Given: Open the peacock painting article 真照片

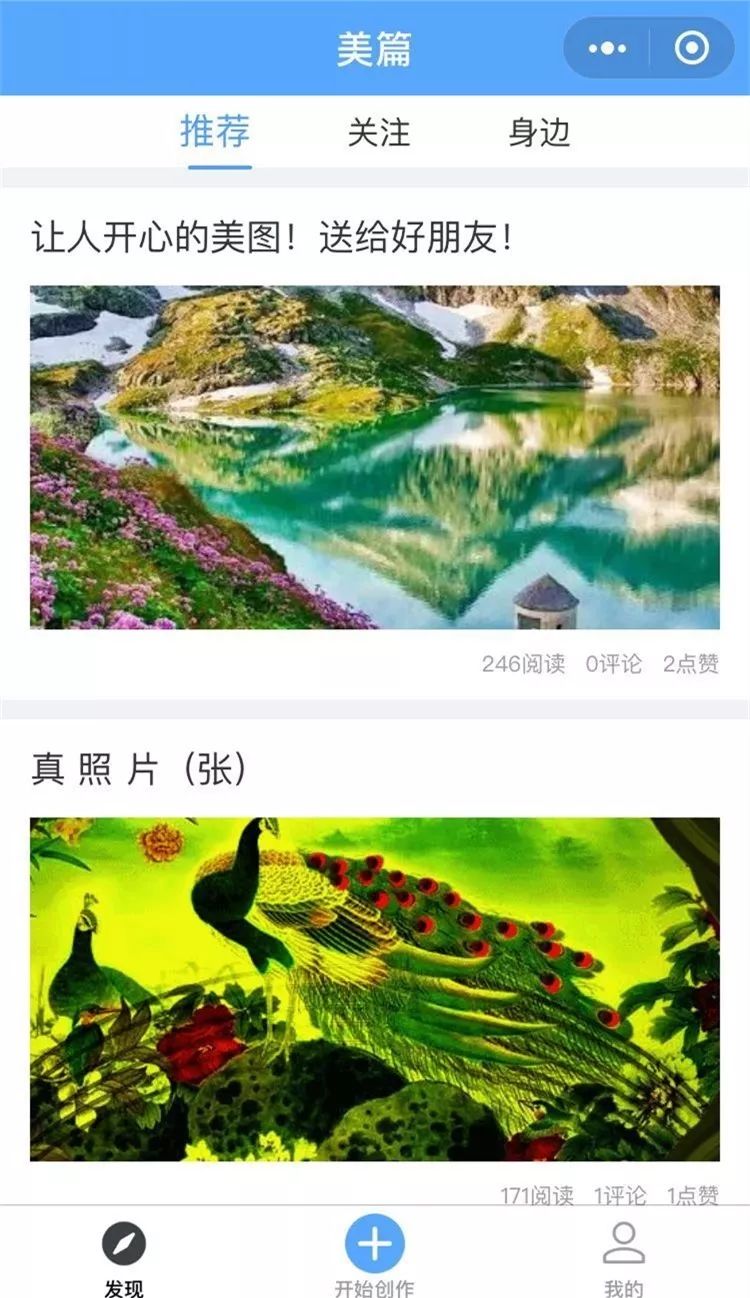Looking at the screenshot, I should 374,988.
